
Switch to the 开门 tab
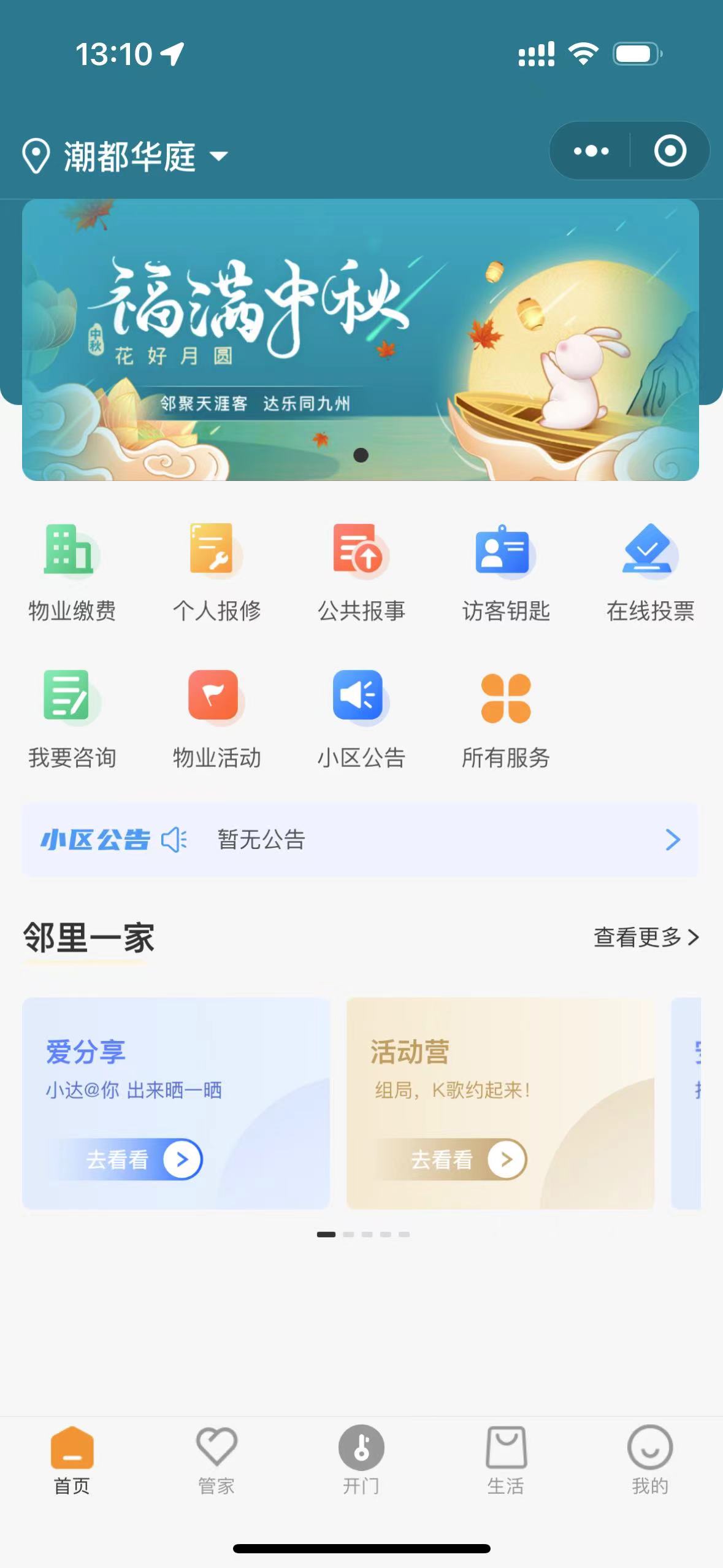point(361,1459)
